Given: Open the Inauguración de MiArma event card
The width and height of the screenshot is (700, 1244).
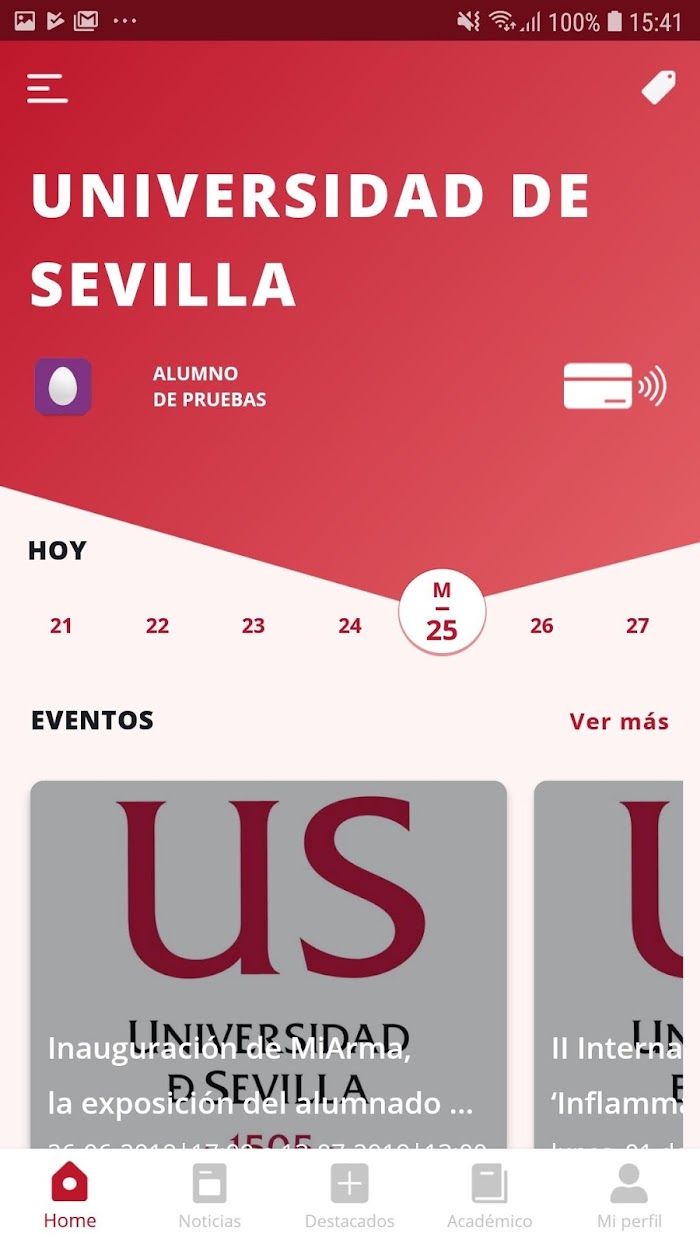Looking at the screenshot, I should point(268,964).
